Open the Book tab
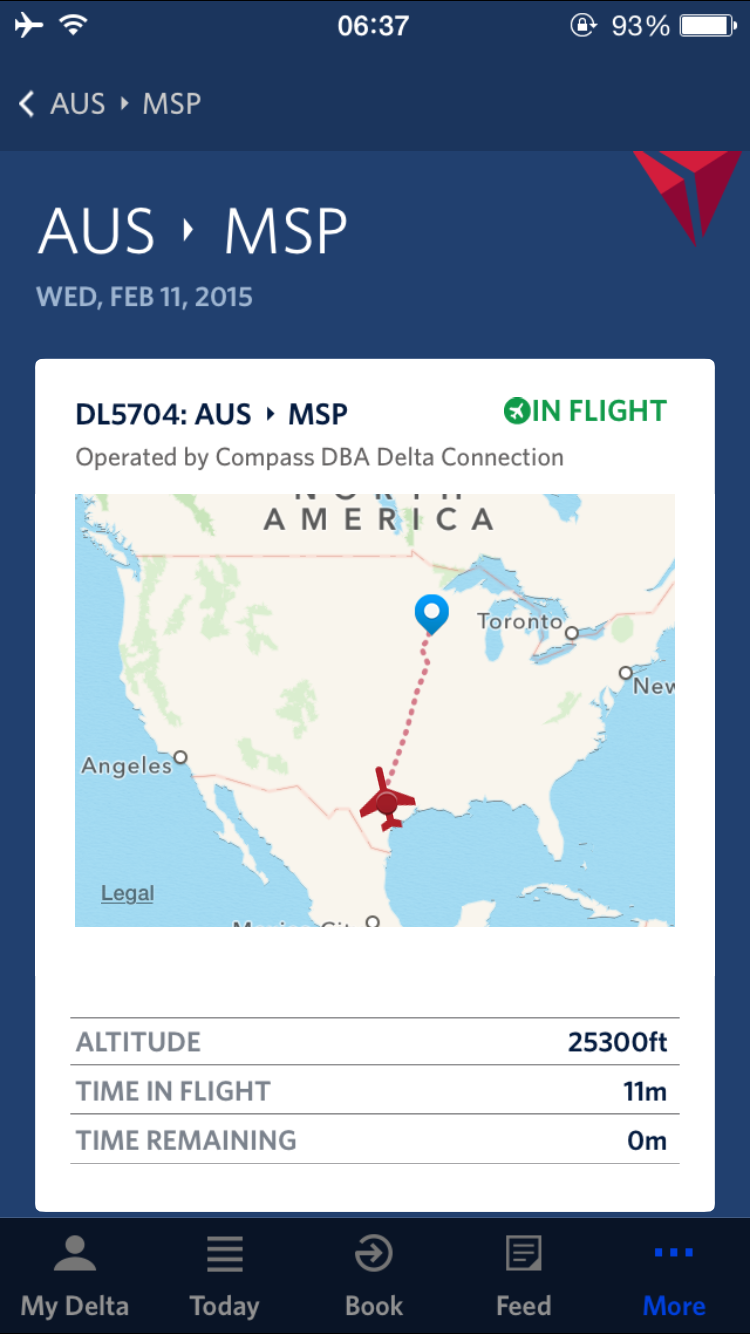The width and height of the screenshot is (750, 1334). (x=375, y=1276)
